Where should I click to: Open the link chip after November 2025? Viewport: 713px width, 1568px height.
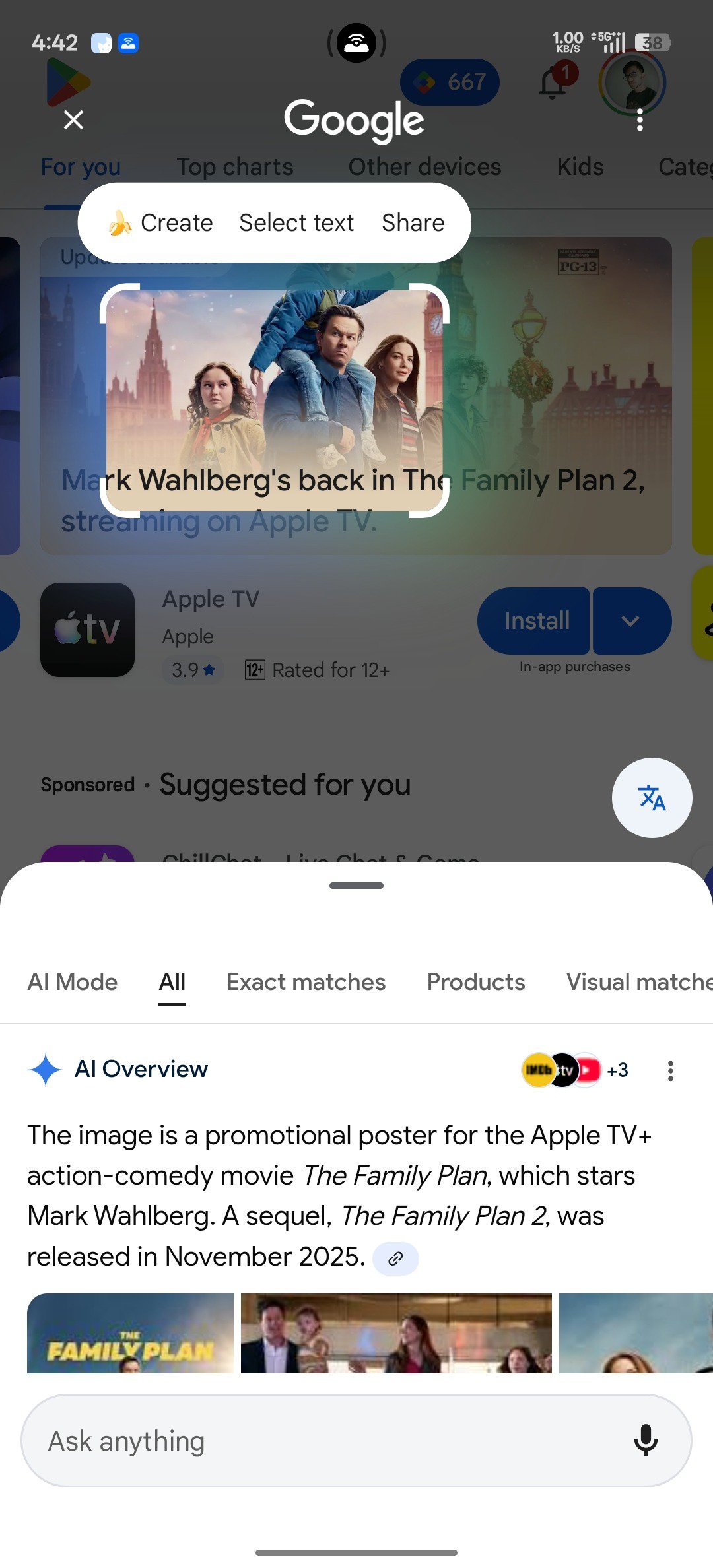click(x=395, y=1258)
